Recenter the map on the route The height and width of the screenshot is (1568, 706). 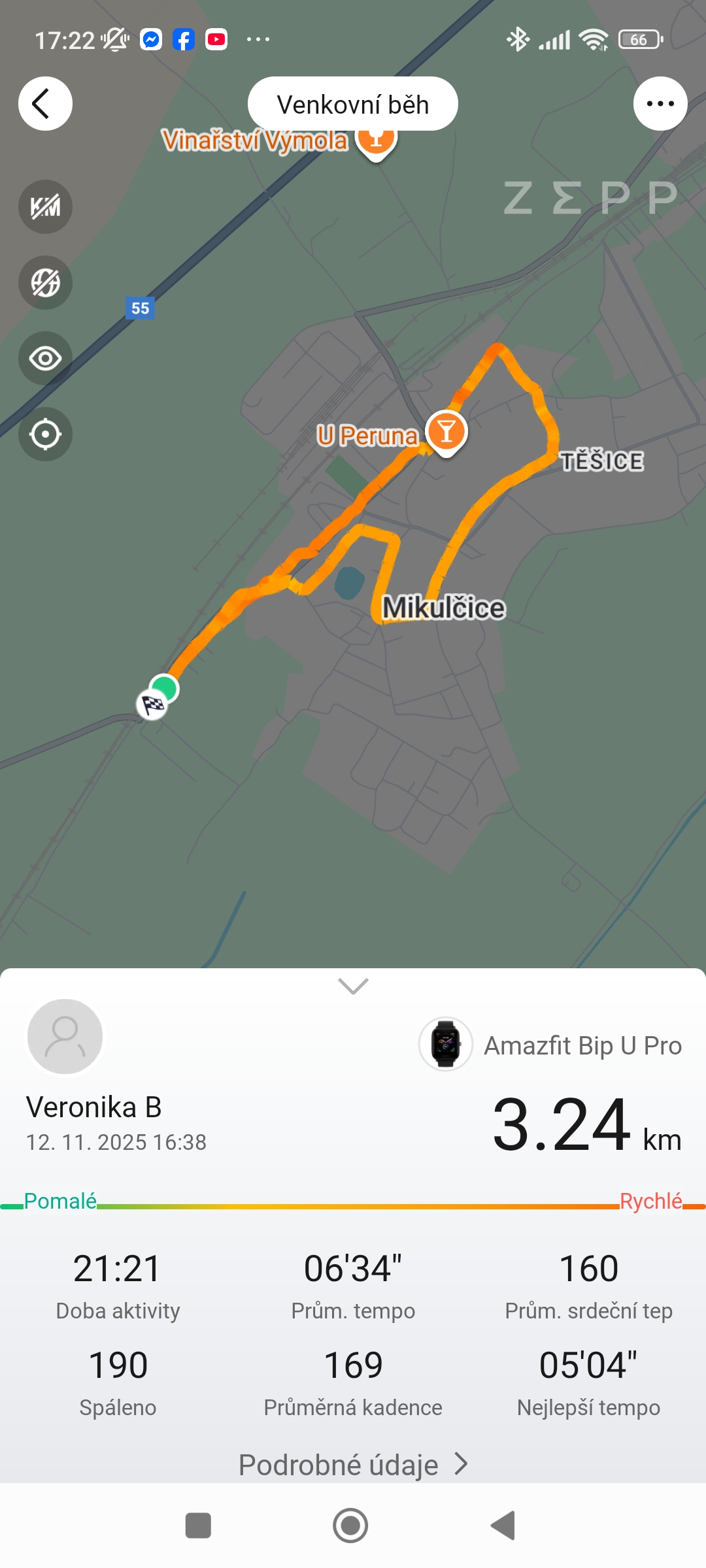coord(45,434)
